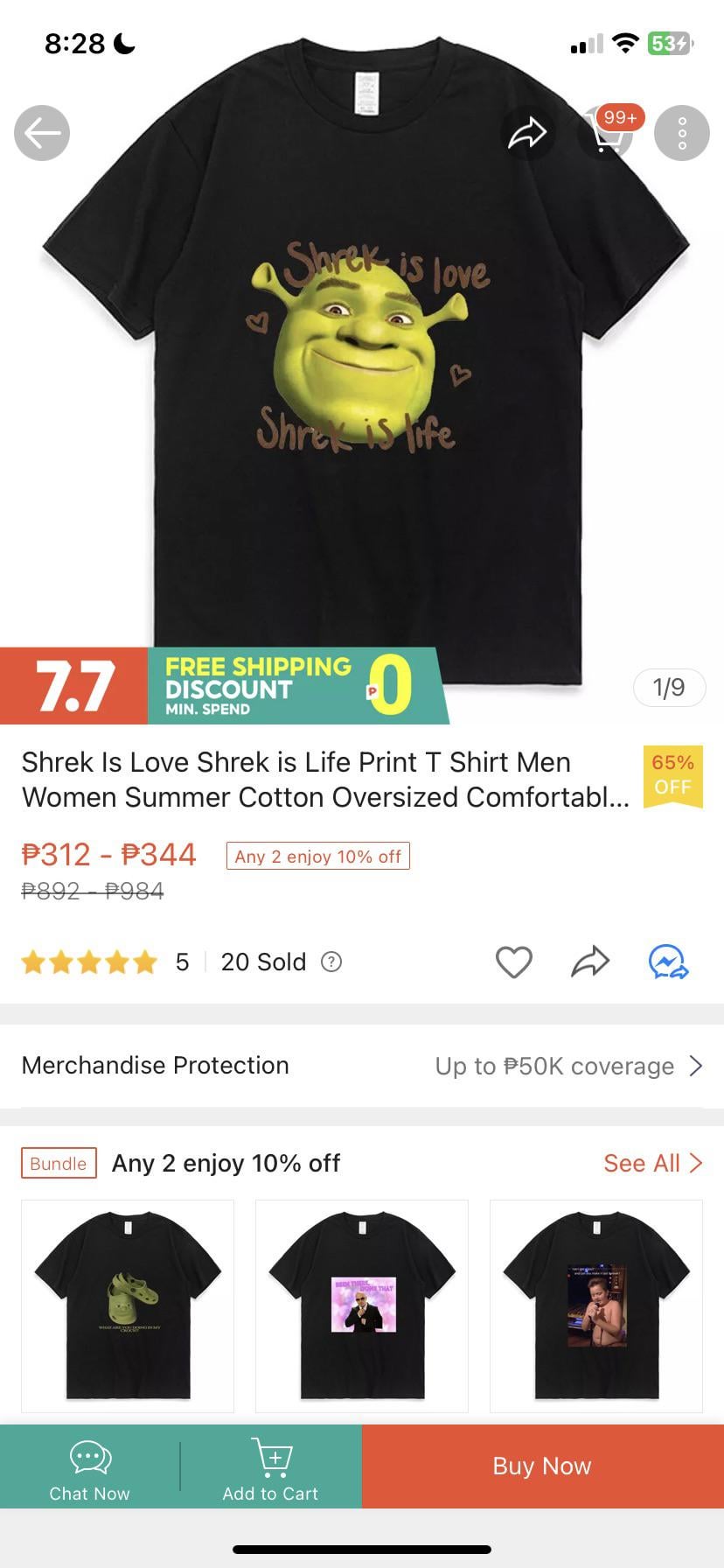Open Merchandise Protection coverage details

pos(362,1066)
